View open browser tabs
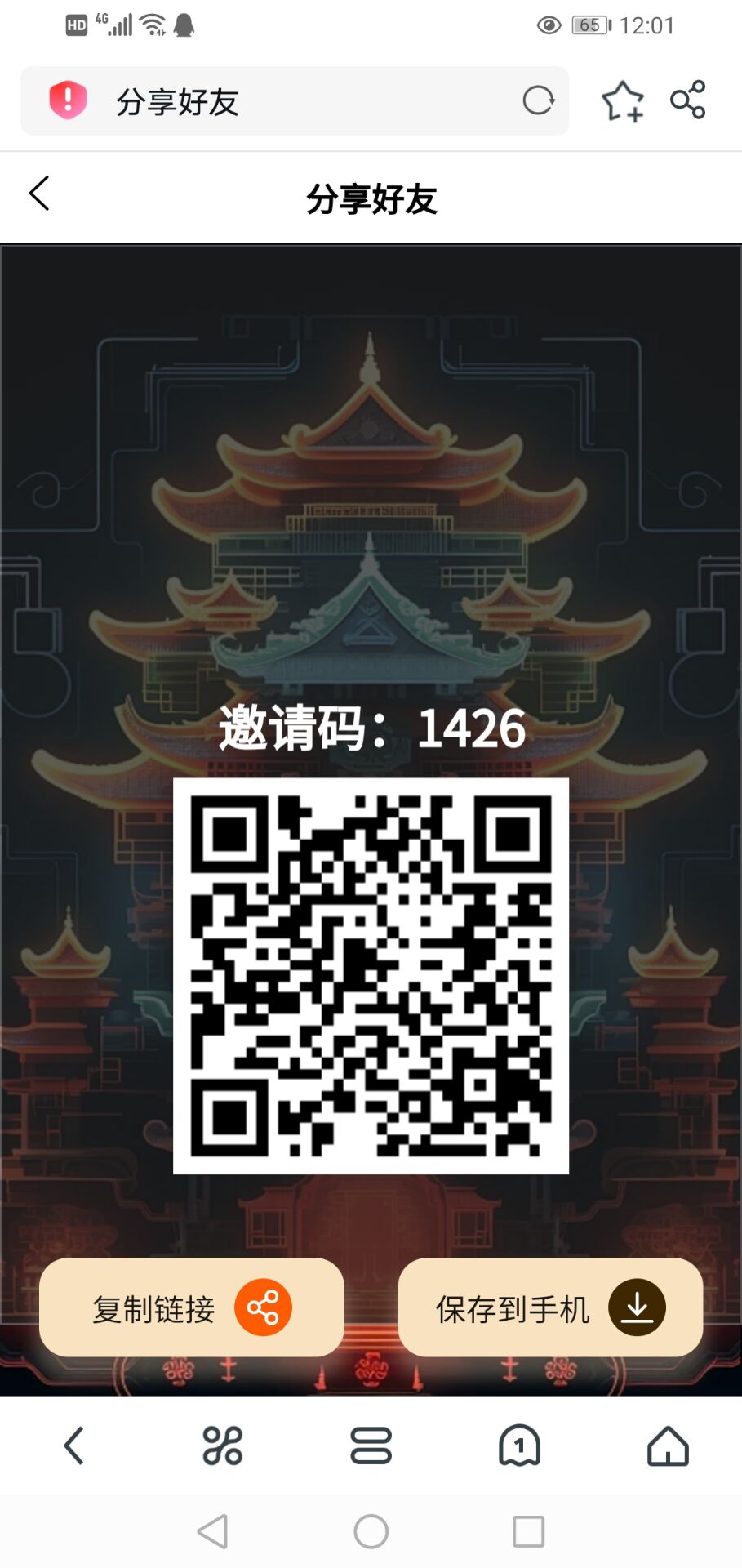This screenshot has height=1568, width=742. 519,1445
